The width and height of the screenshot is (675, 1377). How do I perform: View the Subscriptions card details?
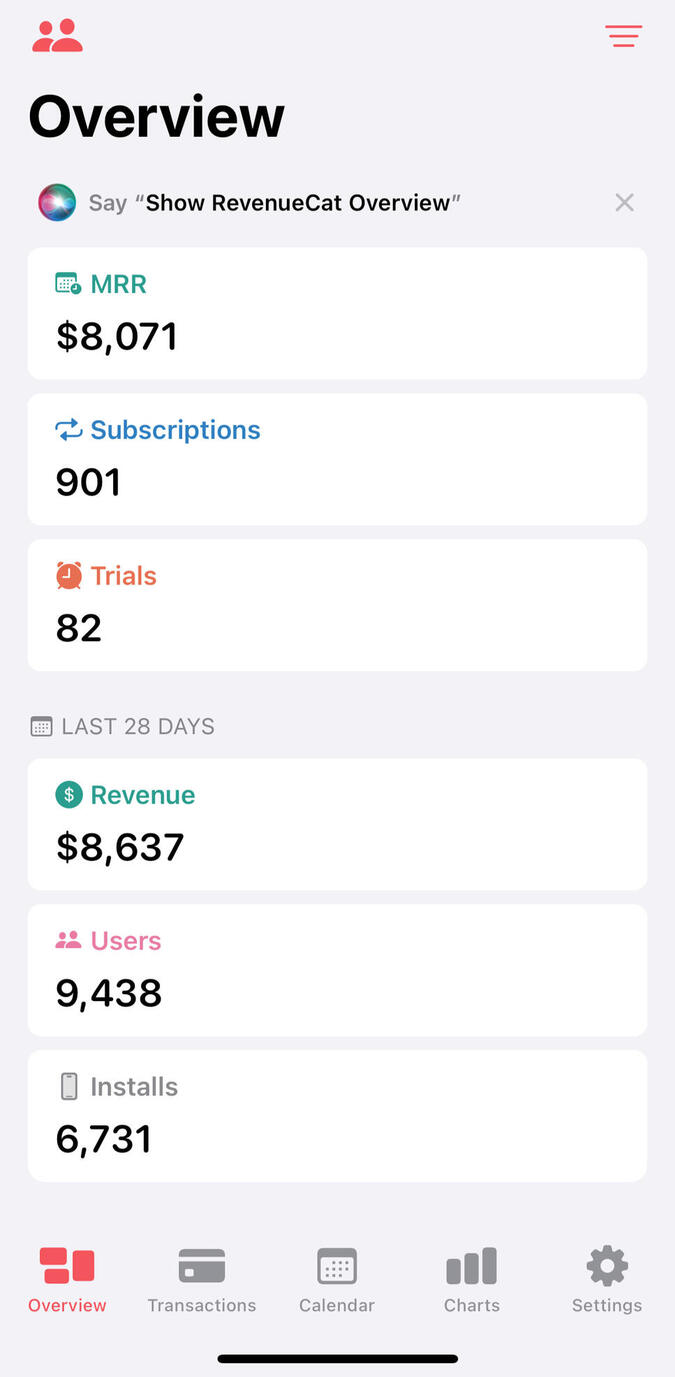pyautogui.click(x=337, y=459)
